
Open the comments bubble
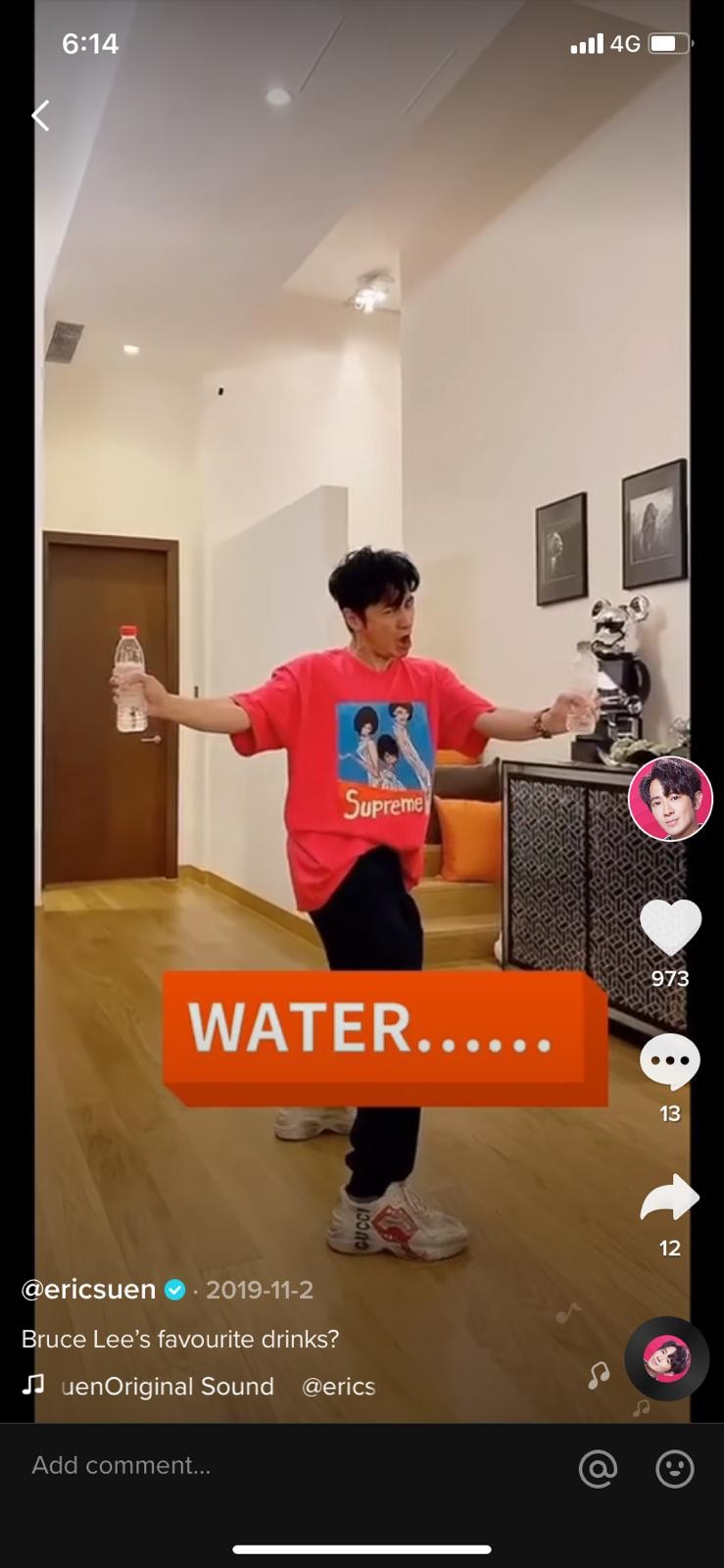(x=670, y=1061)
